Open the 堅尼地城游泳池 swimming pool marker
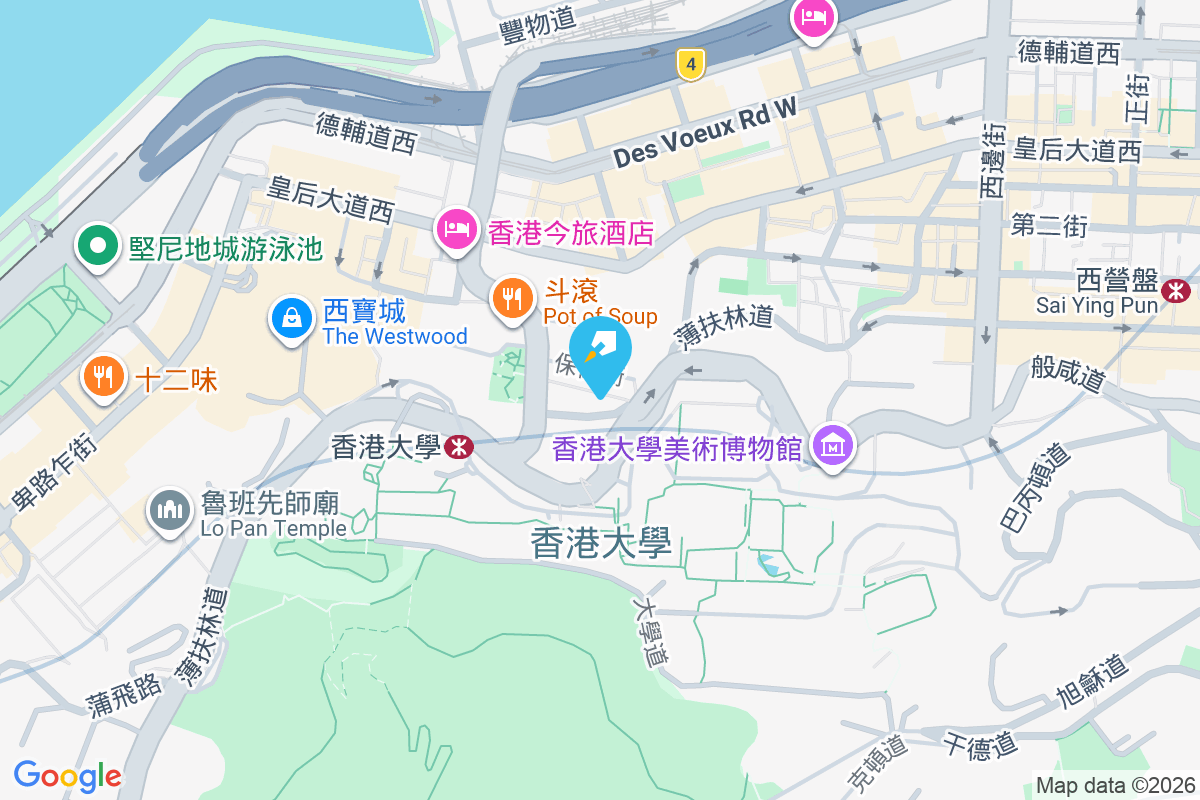The image size is (1200, 800). coord(98,246)
